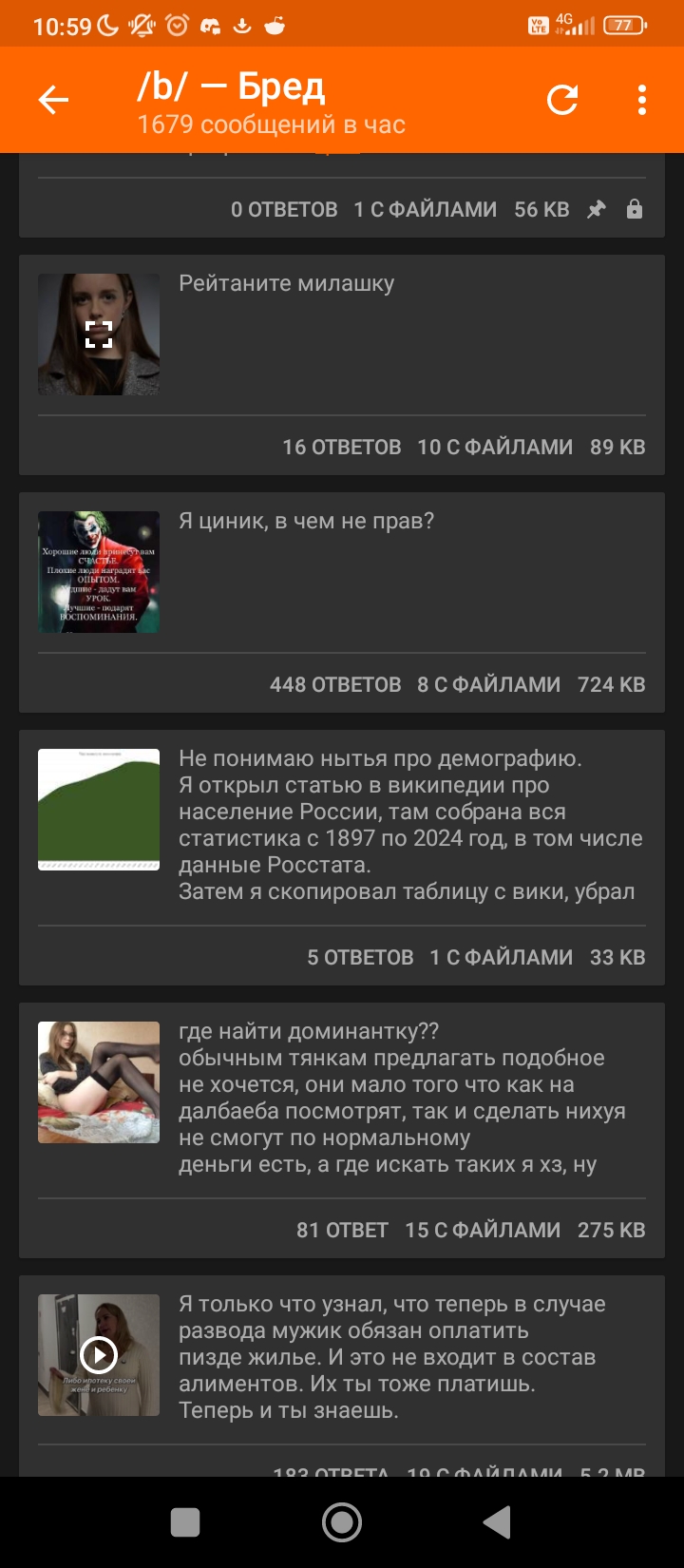The height and width of the screenshot is (1568, 684).
Task: Expand the thumbnail image of 'Рейтаните милашку'
Action: [x=99, y=335]
